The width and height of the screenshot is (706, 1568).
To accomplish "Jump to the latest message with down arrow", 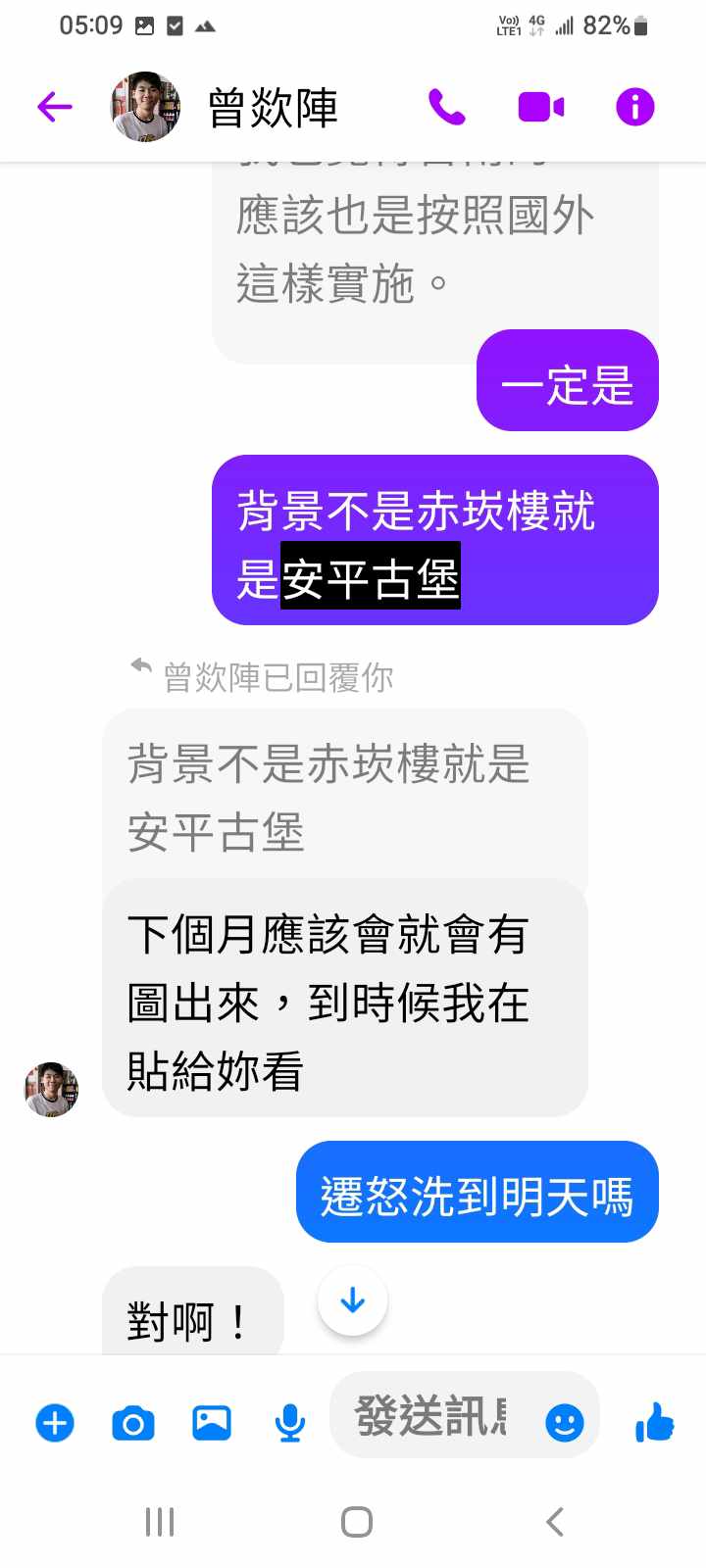I will [352, 1300].
